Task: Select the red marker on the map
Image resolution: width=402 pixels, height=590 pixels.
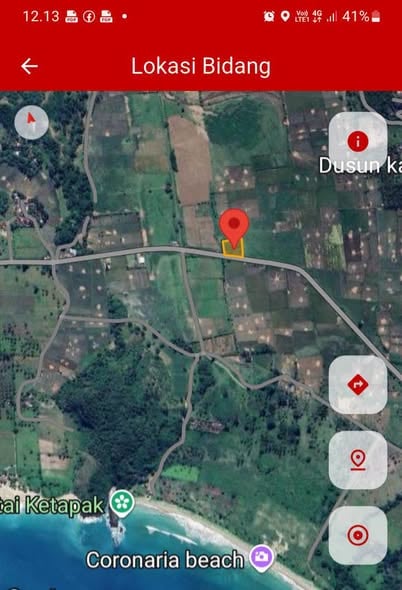Action: tap(234, 228)
